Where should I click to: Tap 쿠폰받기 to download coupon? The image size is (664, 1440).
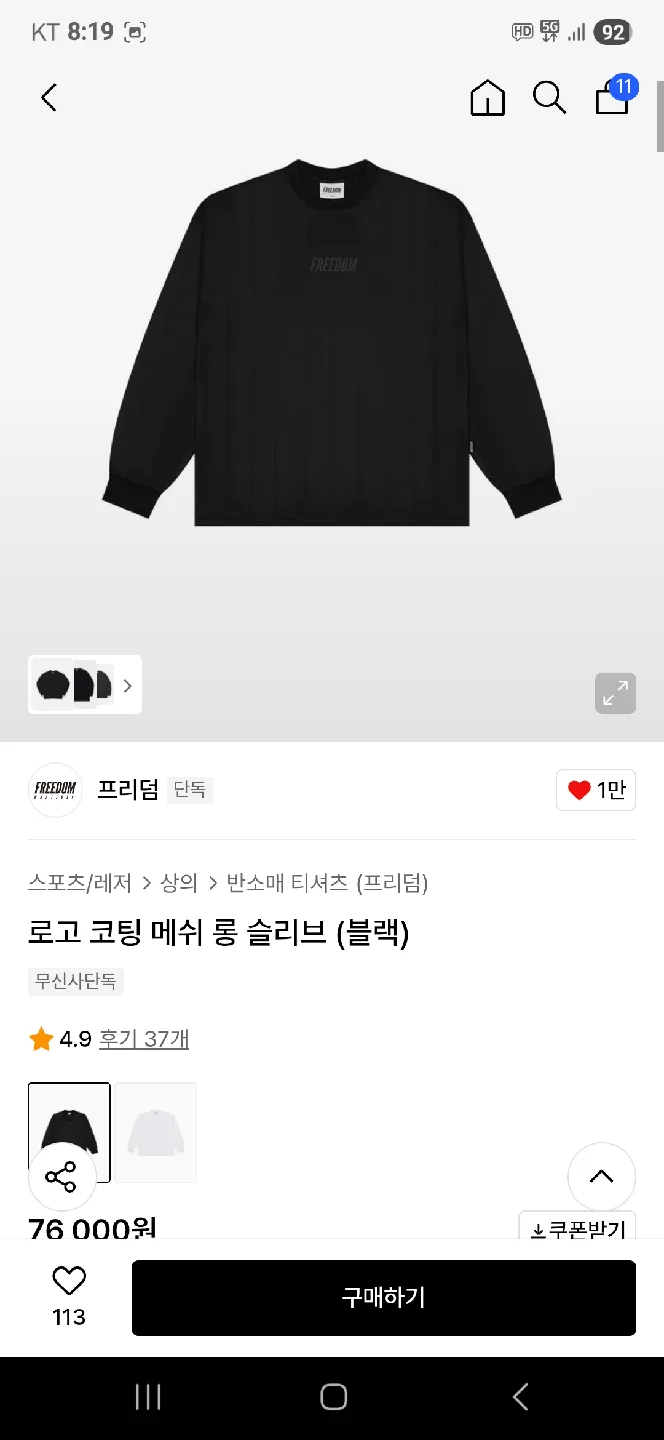point(577,1228)
